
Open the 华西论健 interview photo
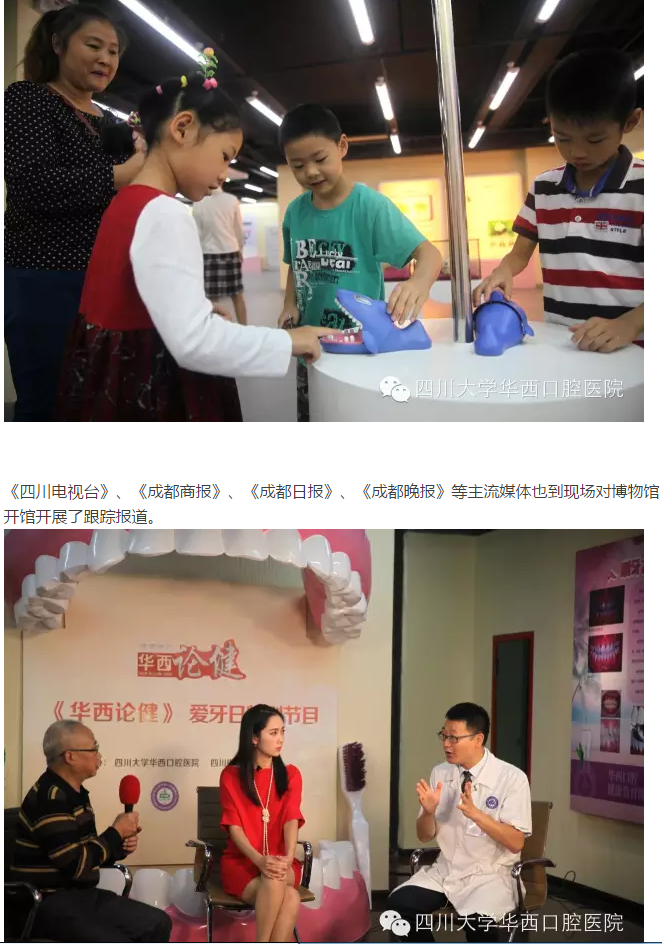324,736
